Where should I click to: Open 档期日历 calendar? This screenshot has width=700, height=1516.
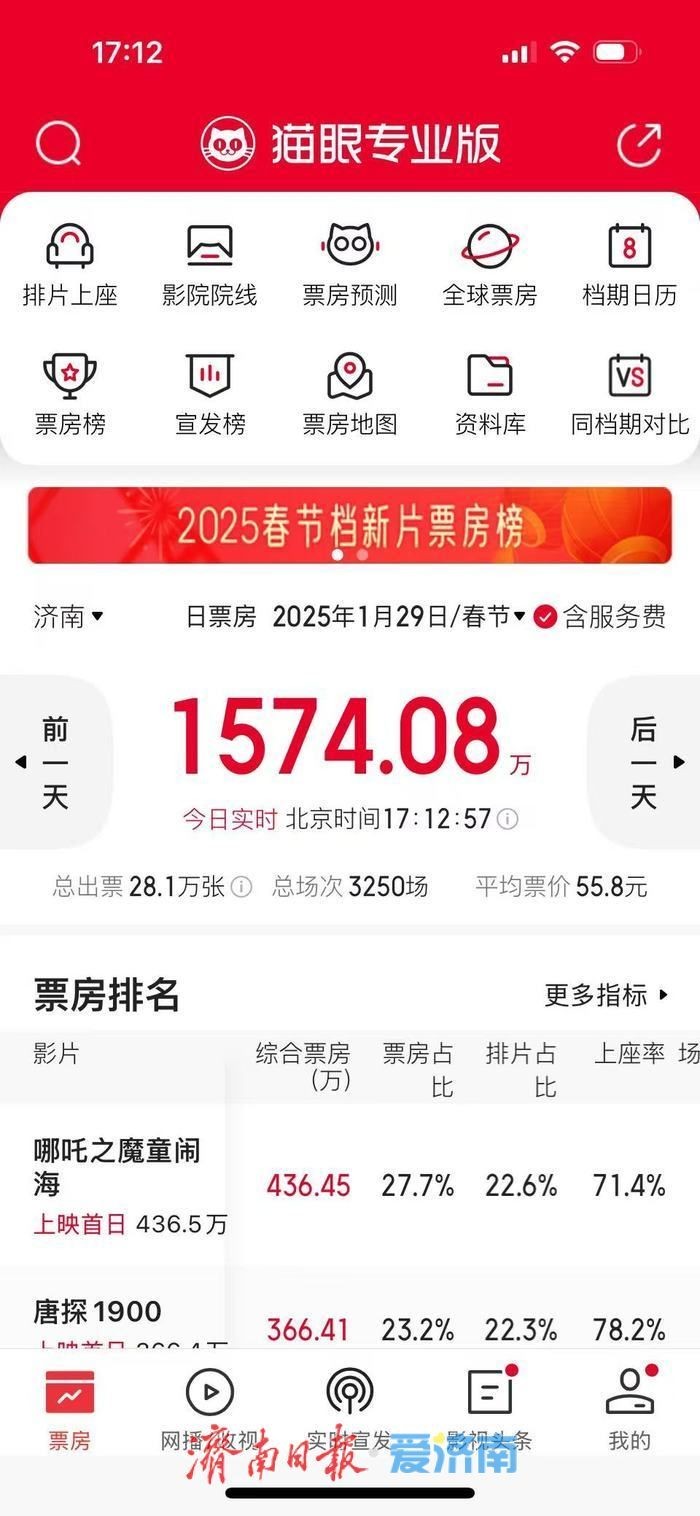click(x=630, y=265)
